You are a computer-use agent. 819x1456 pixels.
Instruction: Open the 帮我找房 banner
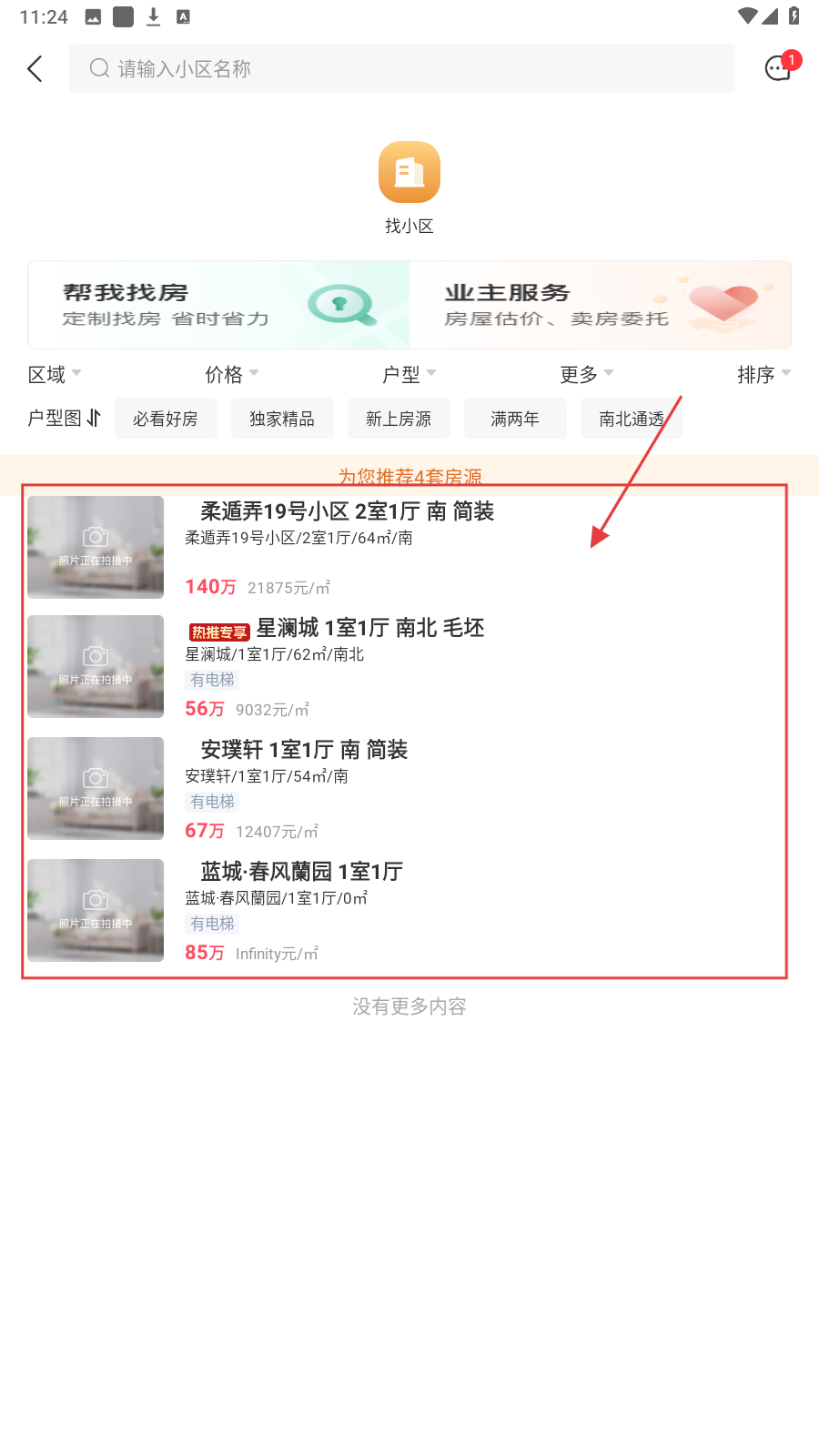pyautogui.click(x=219, y=305)
